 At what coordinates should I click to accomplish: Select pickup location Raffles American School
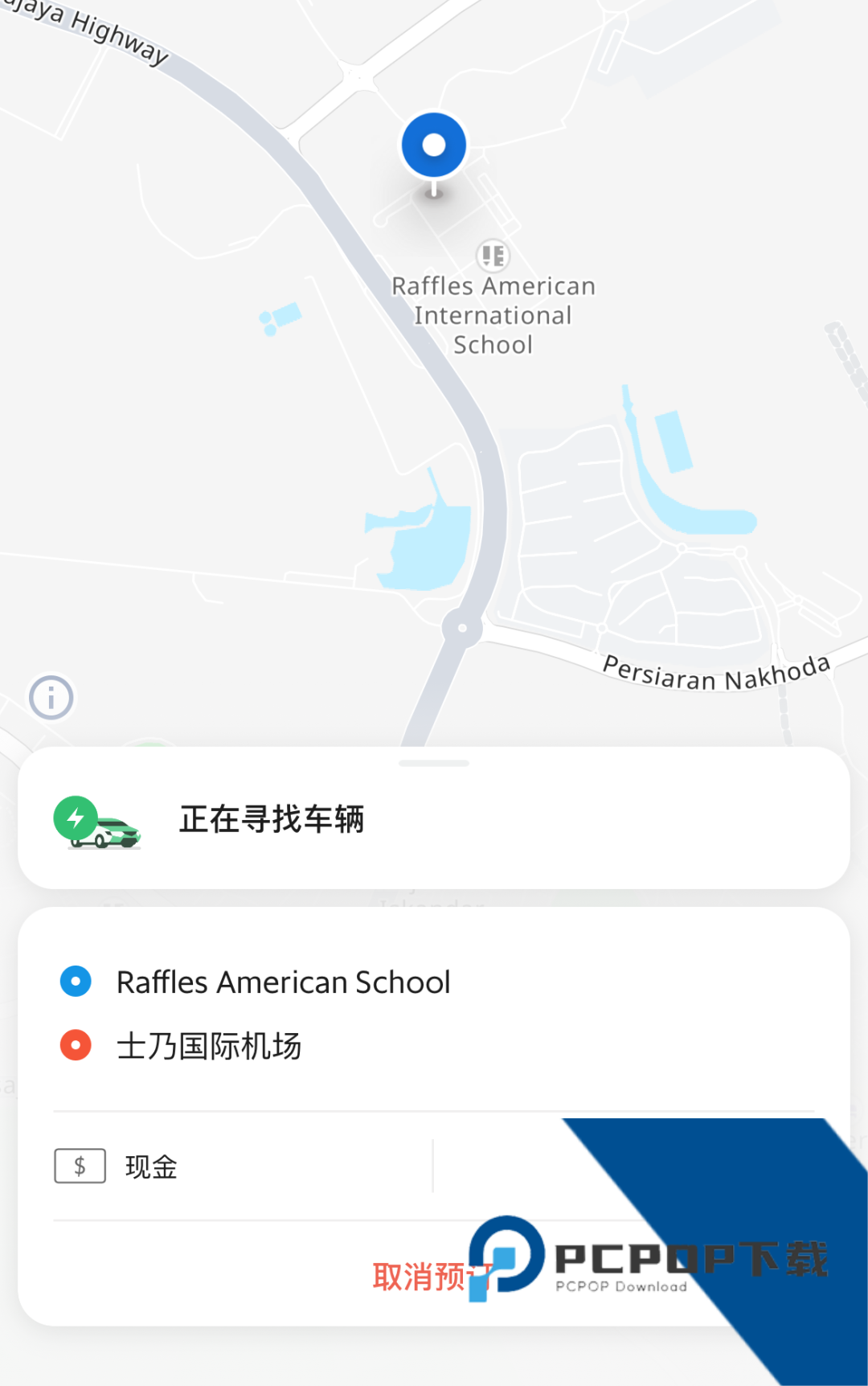click(283, 982)
